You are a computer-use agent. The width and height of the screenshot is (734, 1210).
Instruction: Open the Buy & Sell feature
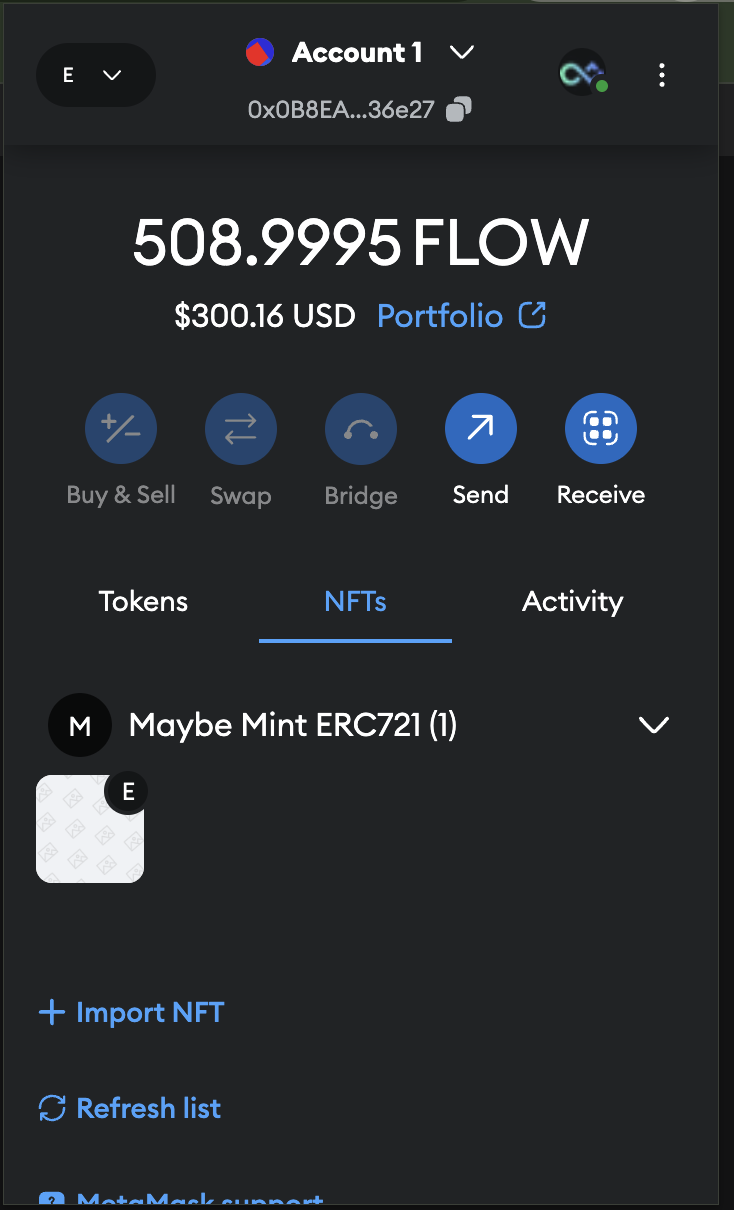coord(121,428)
